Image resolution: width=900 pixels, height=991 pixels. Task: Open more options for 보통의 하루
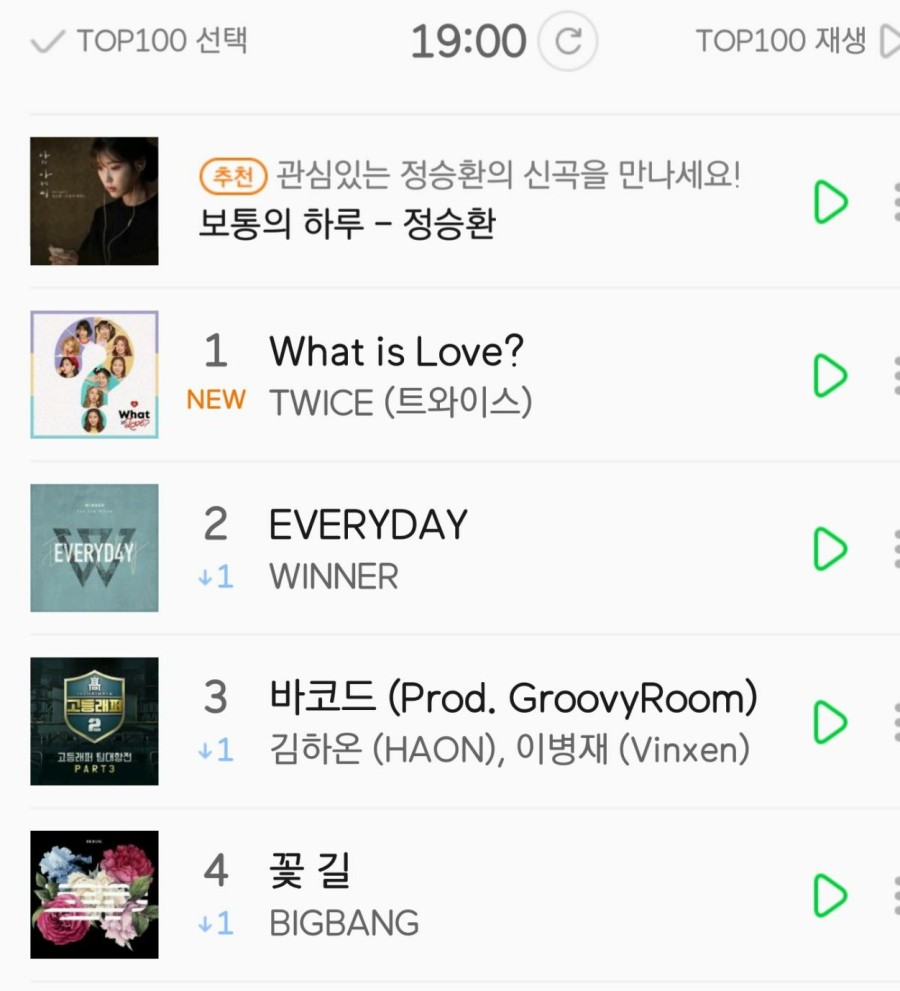click(x=893, y=202)
